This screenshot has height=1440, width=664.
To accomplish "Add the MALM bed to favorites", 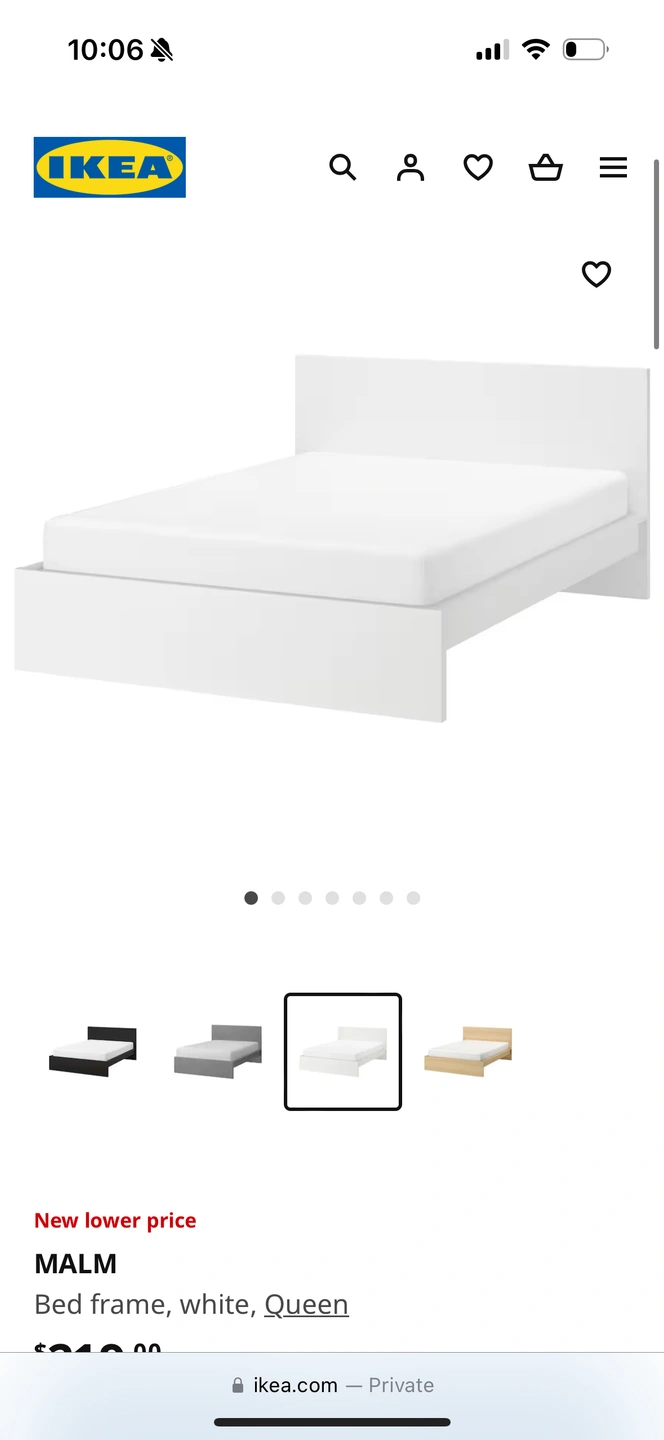I will (x=596, y=274).
